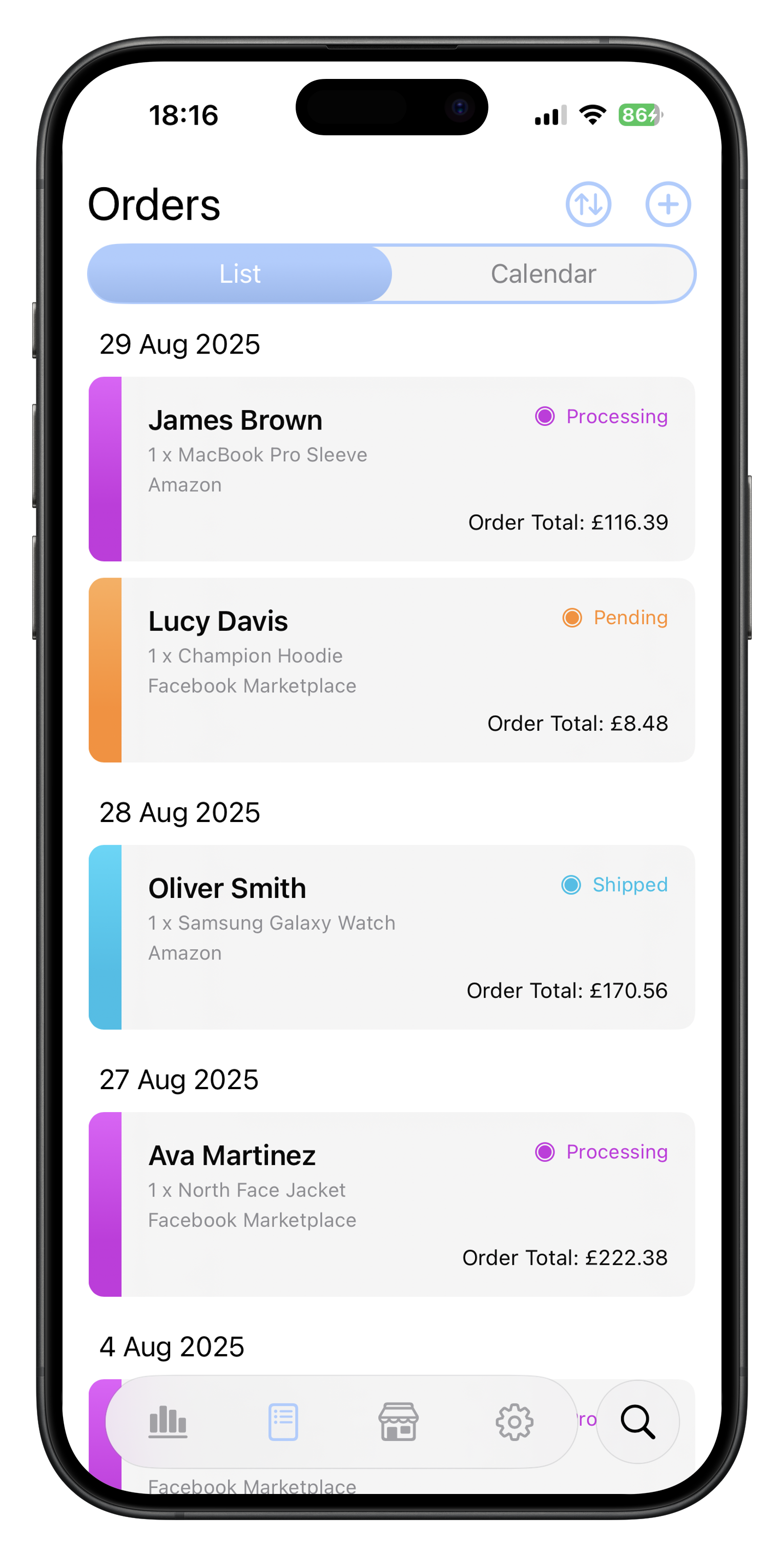The height and width of the screenshot is (1556, 784).
Task: Switch to the Calendar view
Action: 543,274
